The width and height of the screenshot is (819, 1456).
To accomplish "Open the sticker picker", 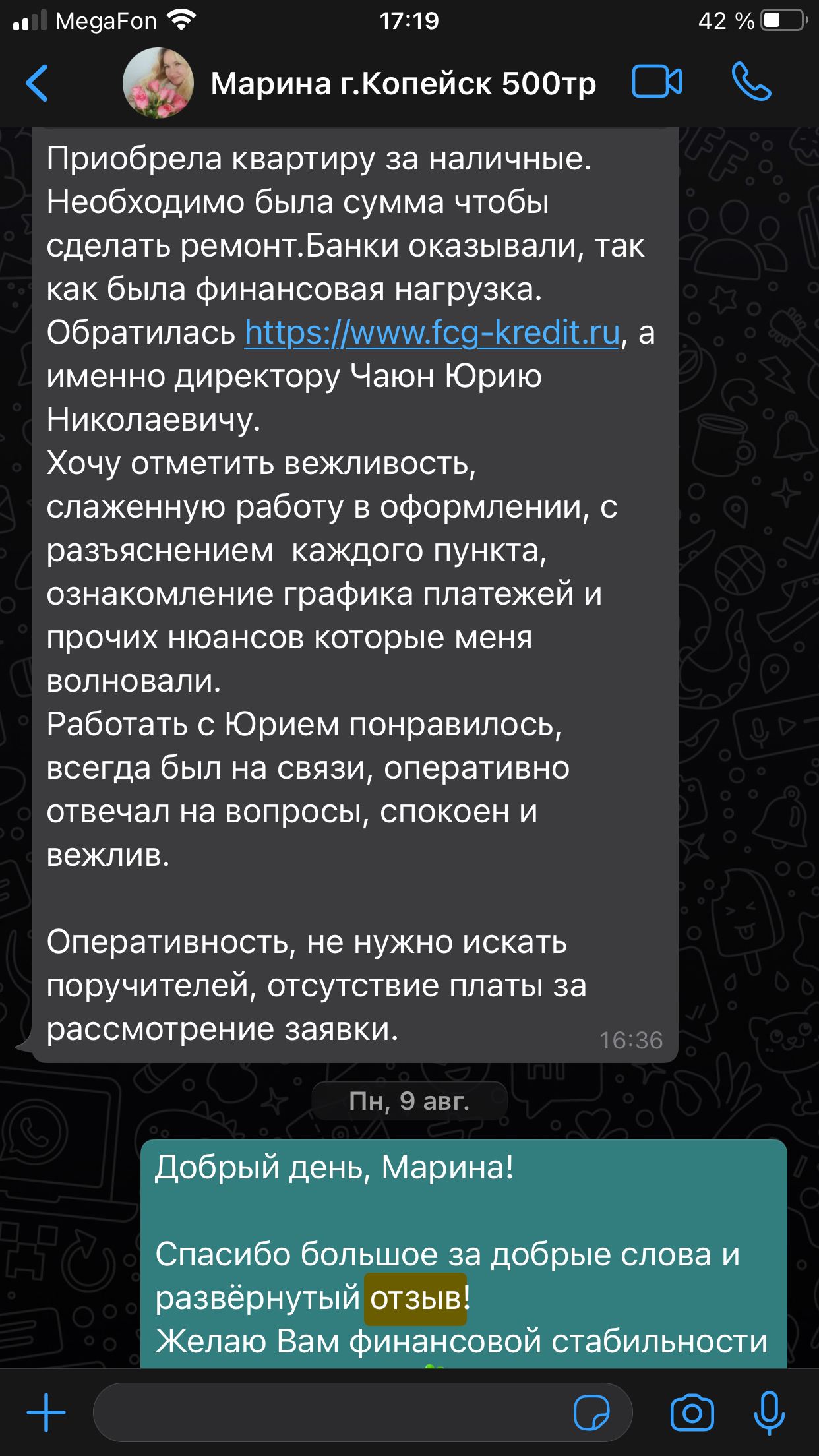I will (591, 1412).
